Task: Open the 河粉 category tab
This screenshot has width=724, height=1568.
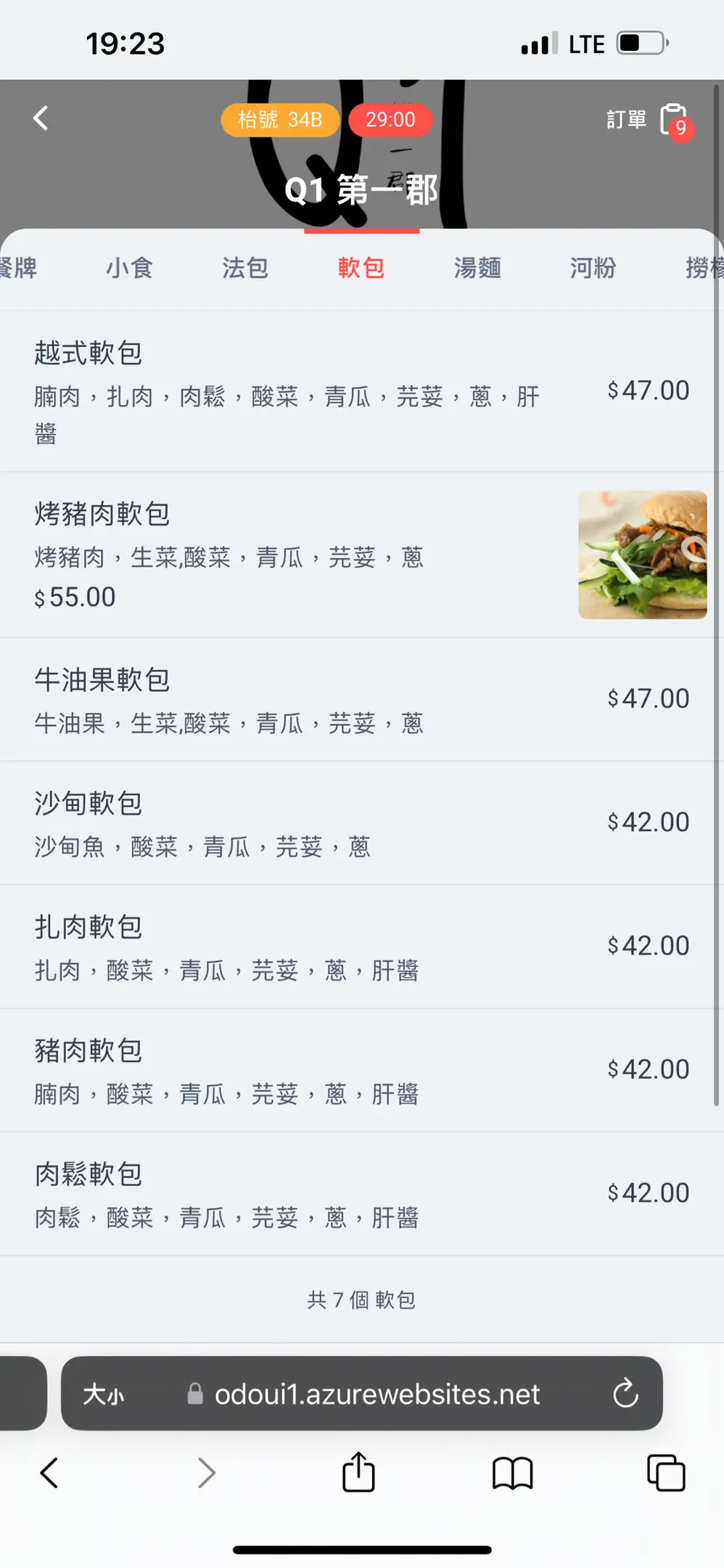Action: 593,268
